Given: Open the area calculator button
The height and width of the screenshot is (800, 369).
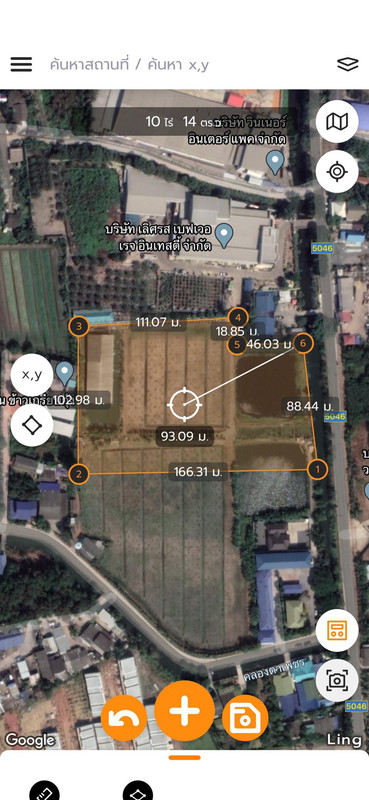Looking at the screenshot, I should 337,631.
